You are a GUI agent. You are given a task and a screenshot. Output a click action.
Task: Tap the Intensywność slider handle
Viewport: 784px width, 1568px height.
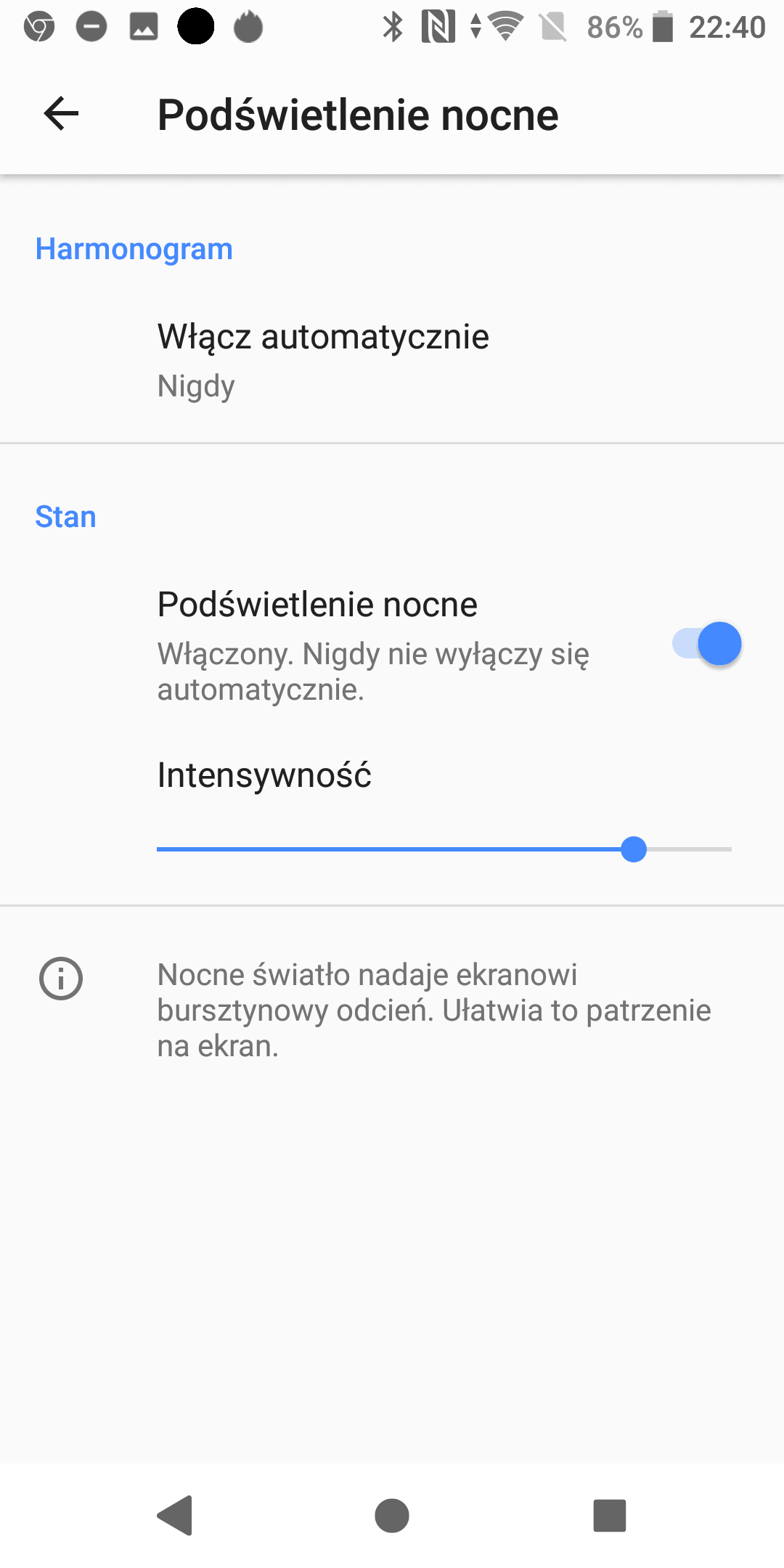point(634,849)
